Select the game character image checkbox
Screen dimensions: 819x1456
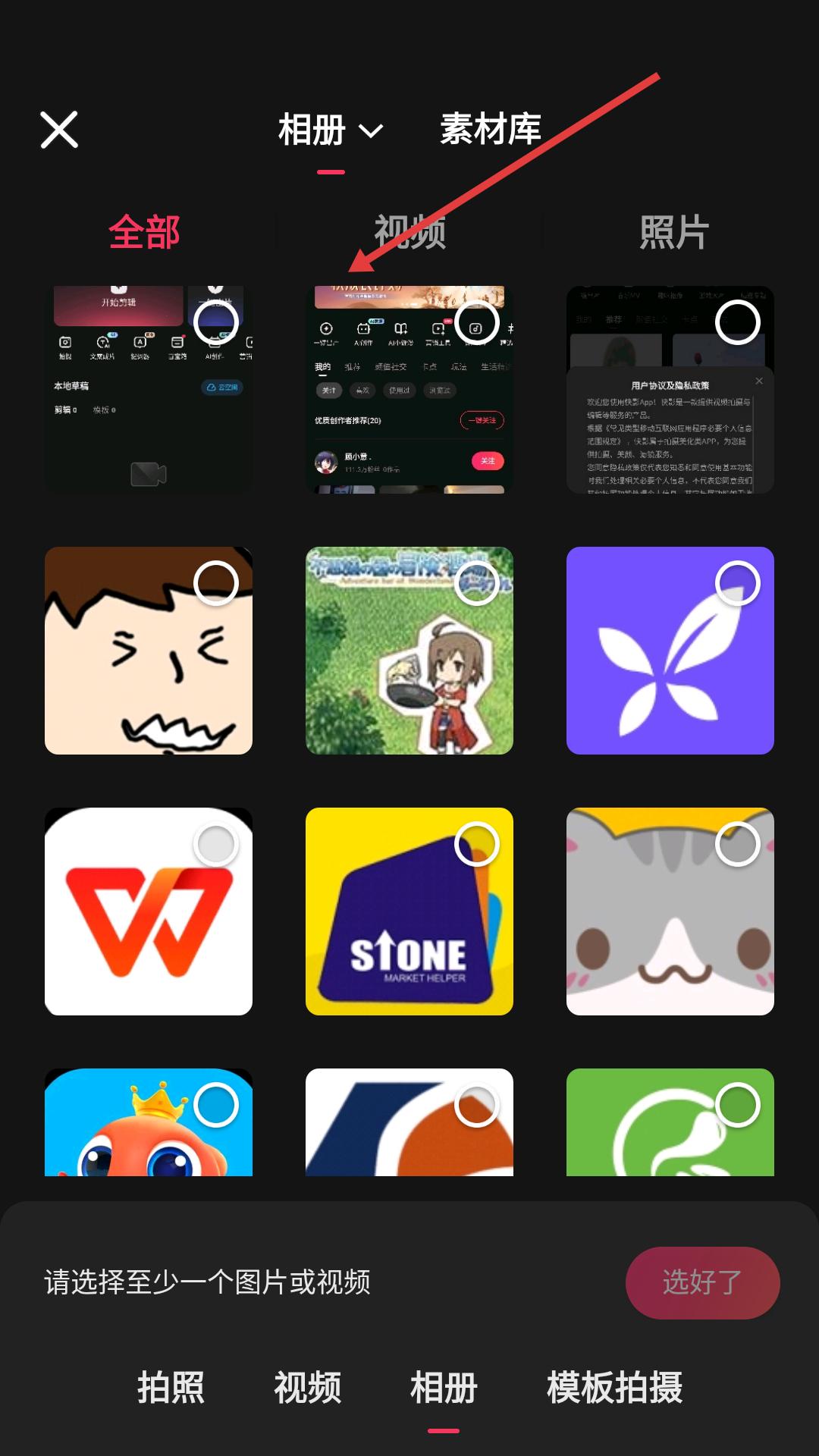pyautogui.click(x=477, y=583)
